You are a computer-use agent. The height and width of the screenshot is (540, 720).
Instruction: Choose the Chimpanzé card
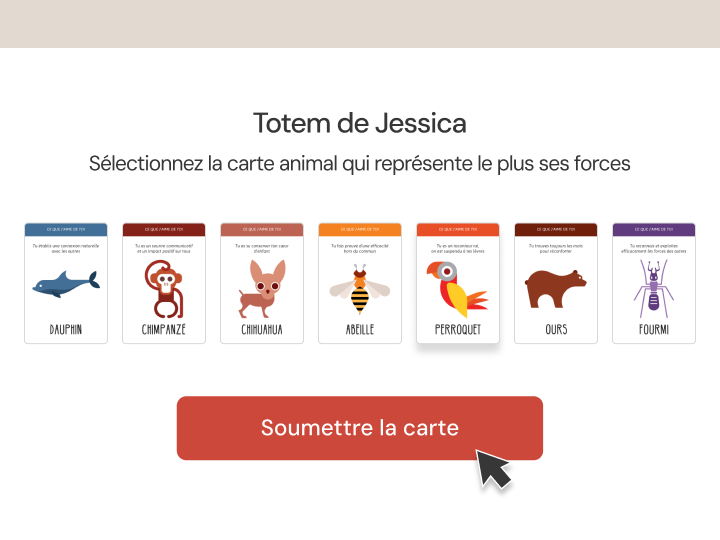[164, 284]
